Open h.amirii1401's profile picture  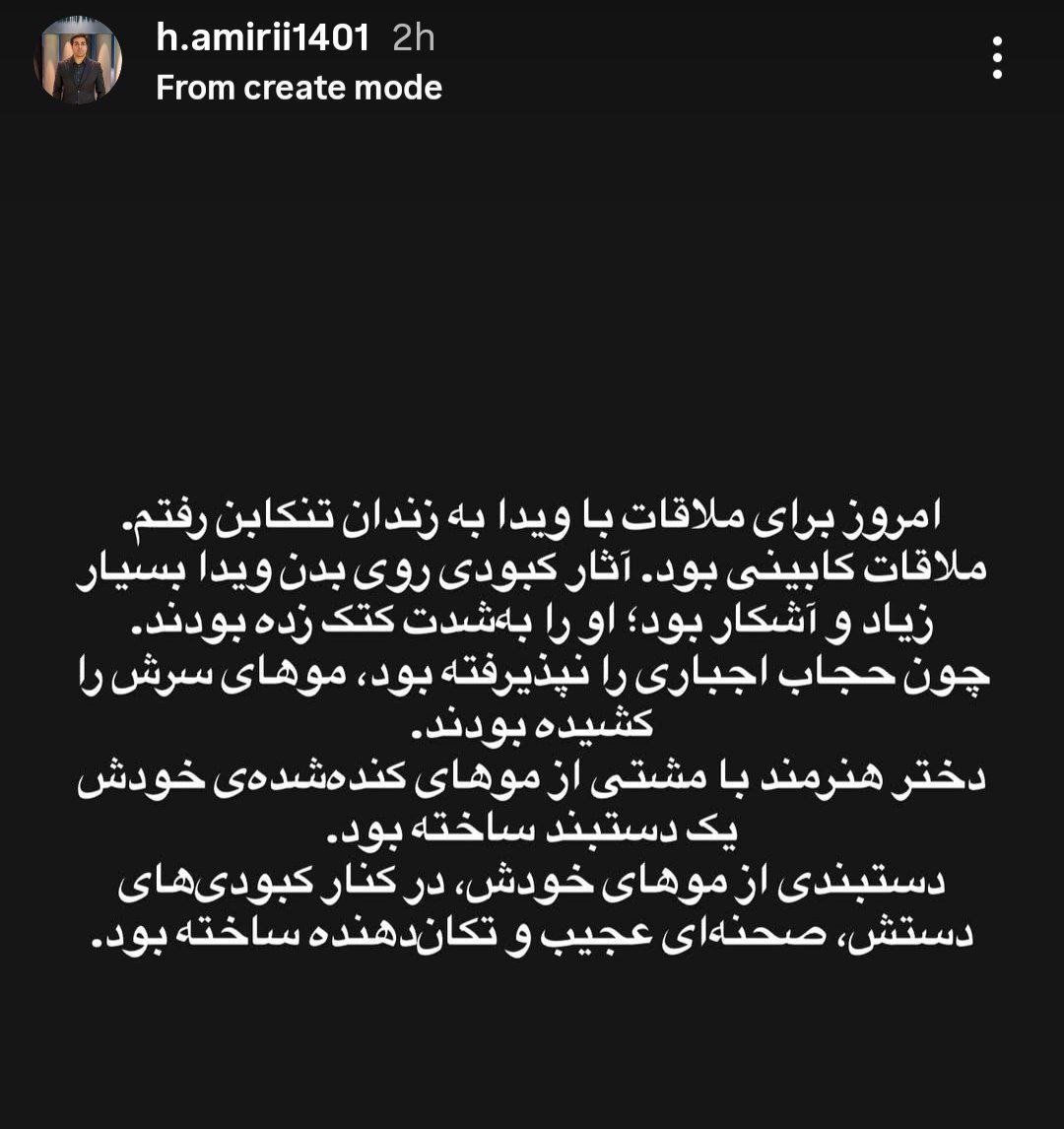(79, 61)
